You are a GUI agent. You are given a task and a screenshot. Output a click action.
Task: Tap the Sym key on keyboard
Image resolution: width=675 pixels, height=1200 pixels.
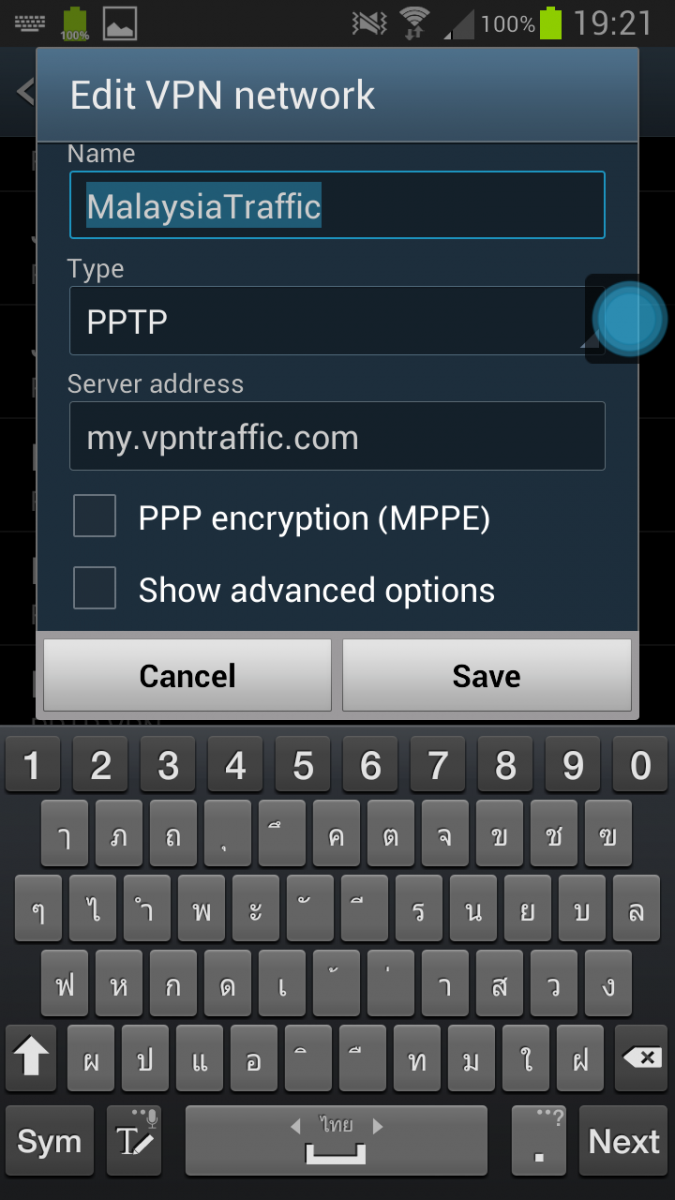coord(49,1140)
